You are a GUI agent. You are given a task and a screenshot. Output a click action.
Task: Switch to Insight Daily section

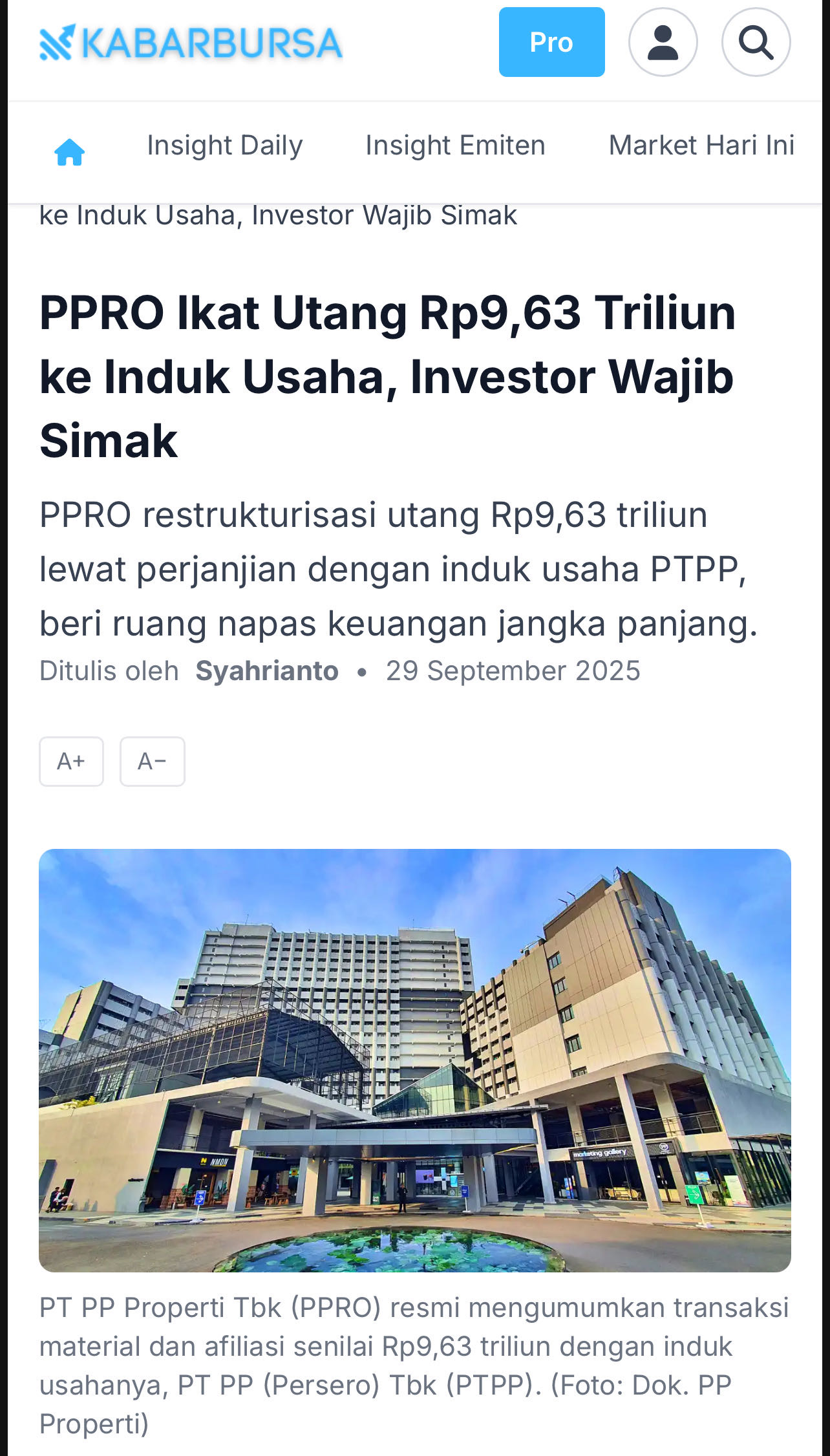224,145
